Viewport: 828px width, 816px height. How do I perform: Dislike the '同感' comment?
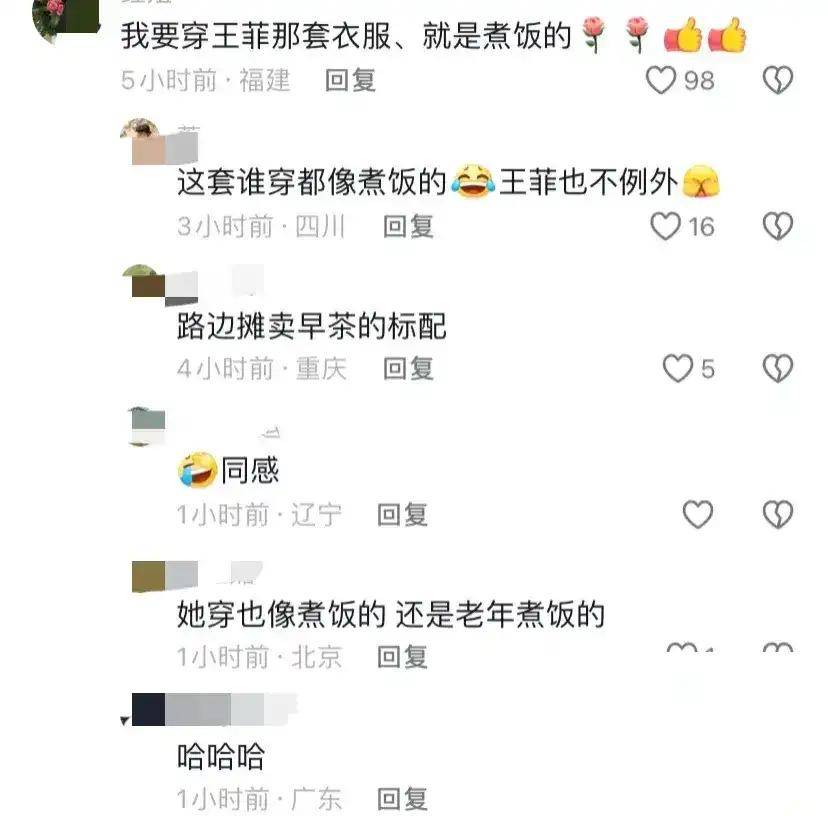[x=778, y=515]
